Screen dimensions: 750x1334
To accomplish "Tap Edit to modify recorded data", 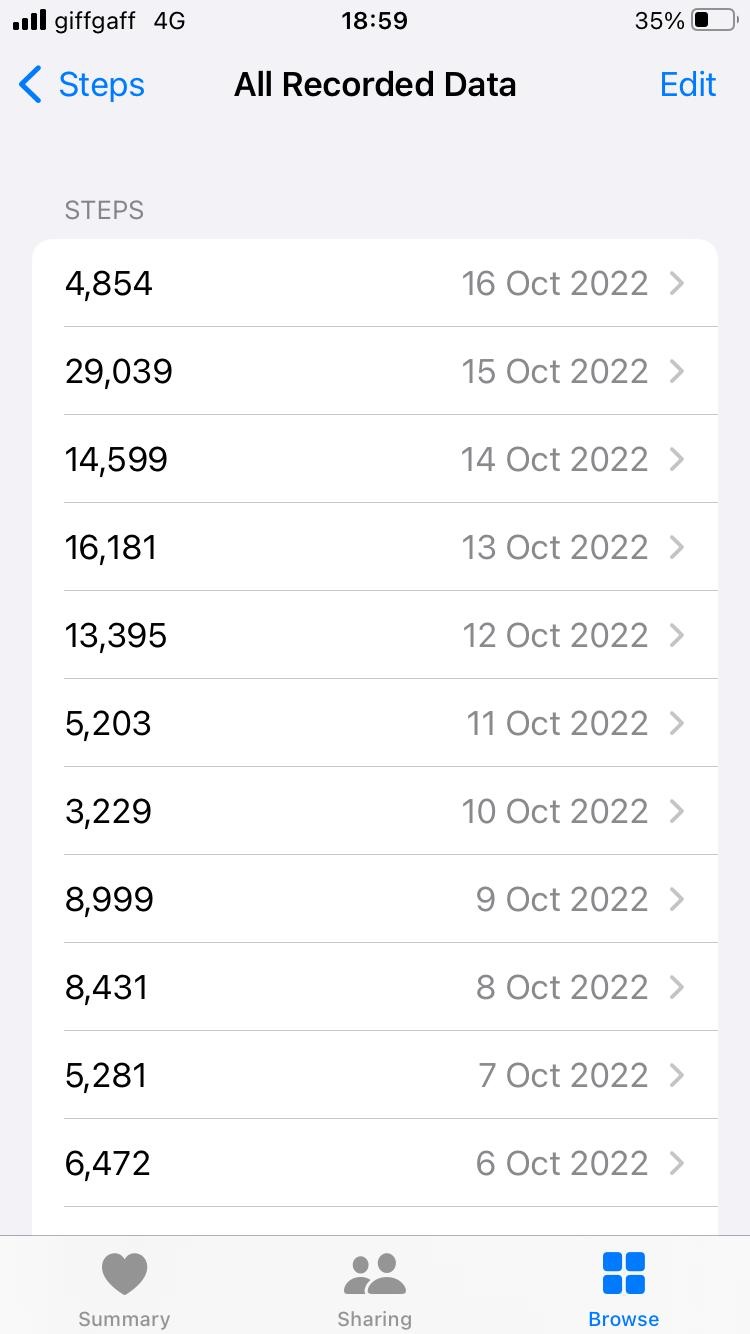I will [x=688, y=85].
